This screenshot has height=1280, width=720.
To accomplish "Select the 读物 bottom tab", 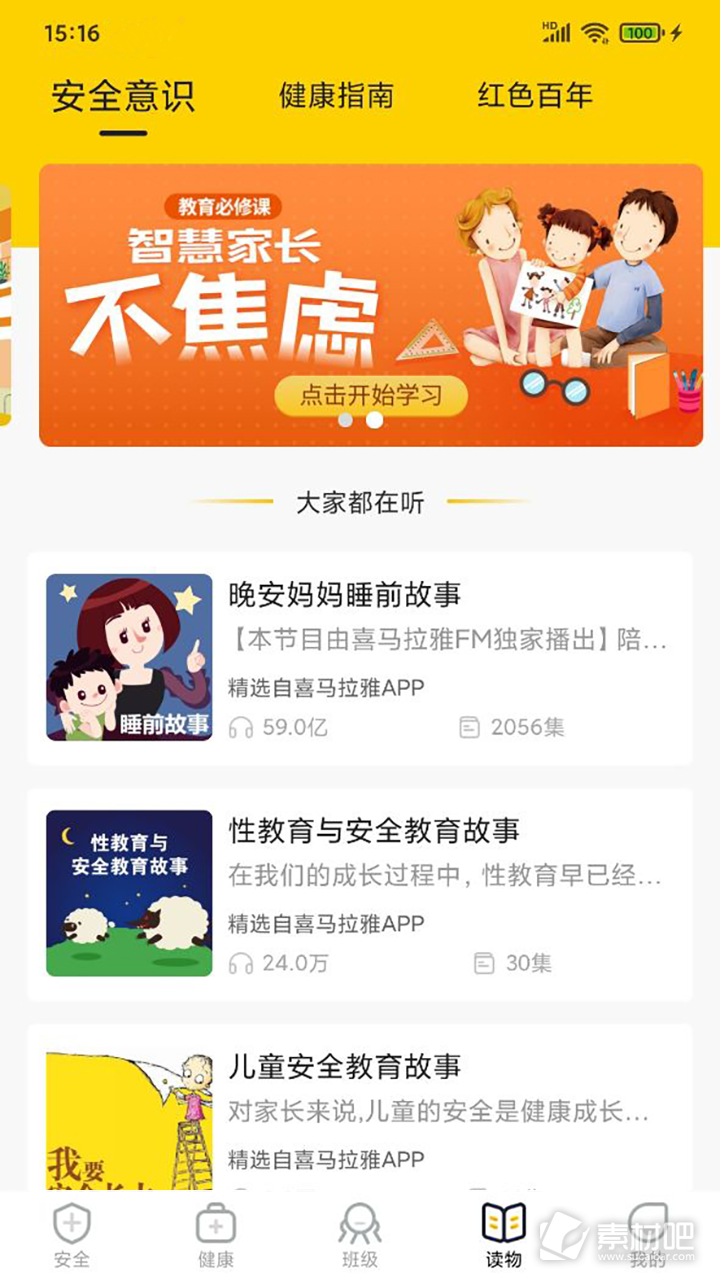I will (504, 1236).
